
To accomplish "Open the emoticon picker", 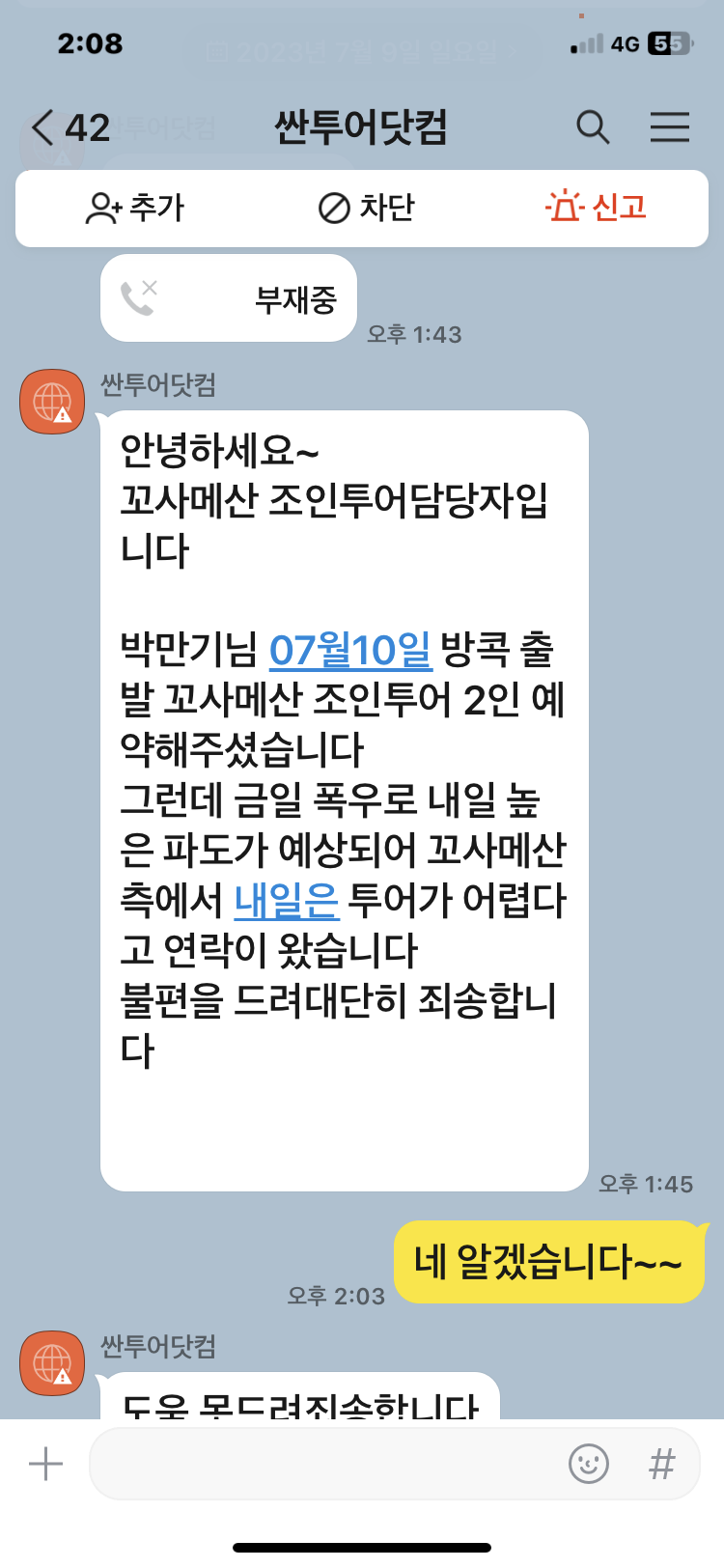I will tap(588, 1464).
